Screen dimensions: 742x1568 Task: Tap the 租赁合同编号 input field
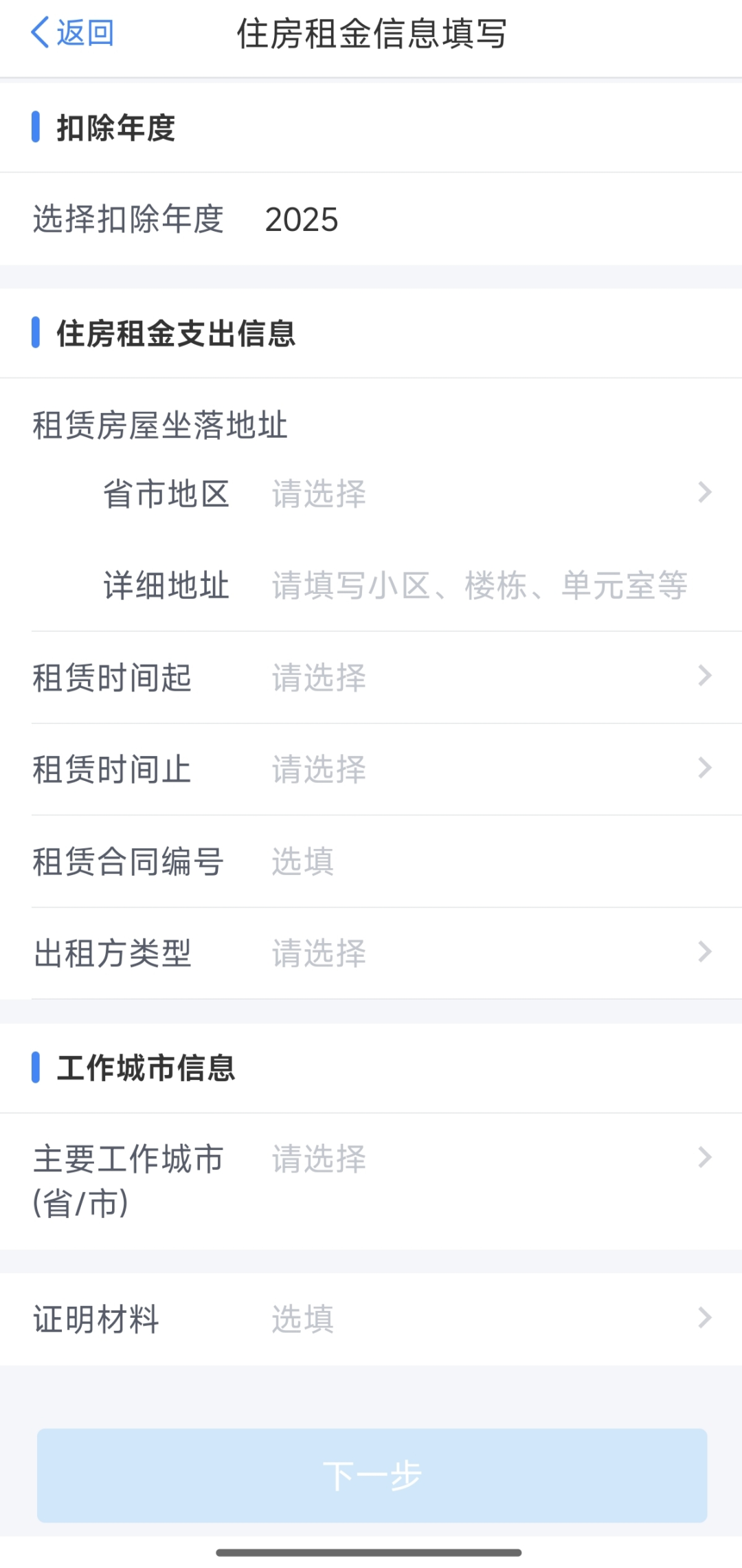(x=481, y=861)
